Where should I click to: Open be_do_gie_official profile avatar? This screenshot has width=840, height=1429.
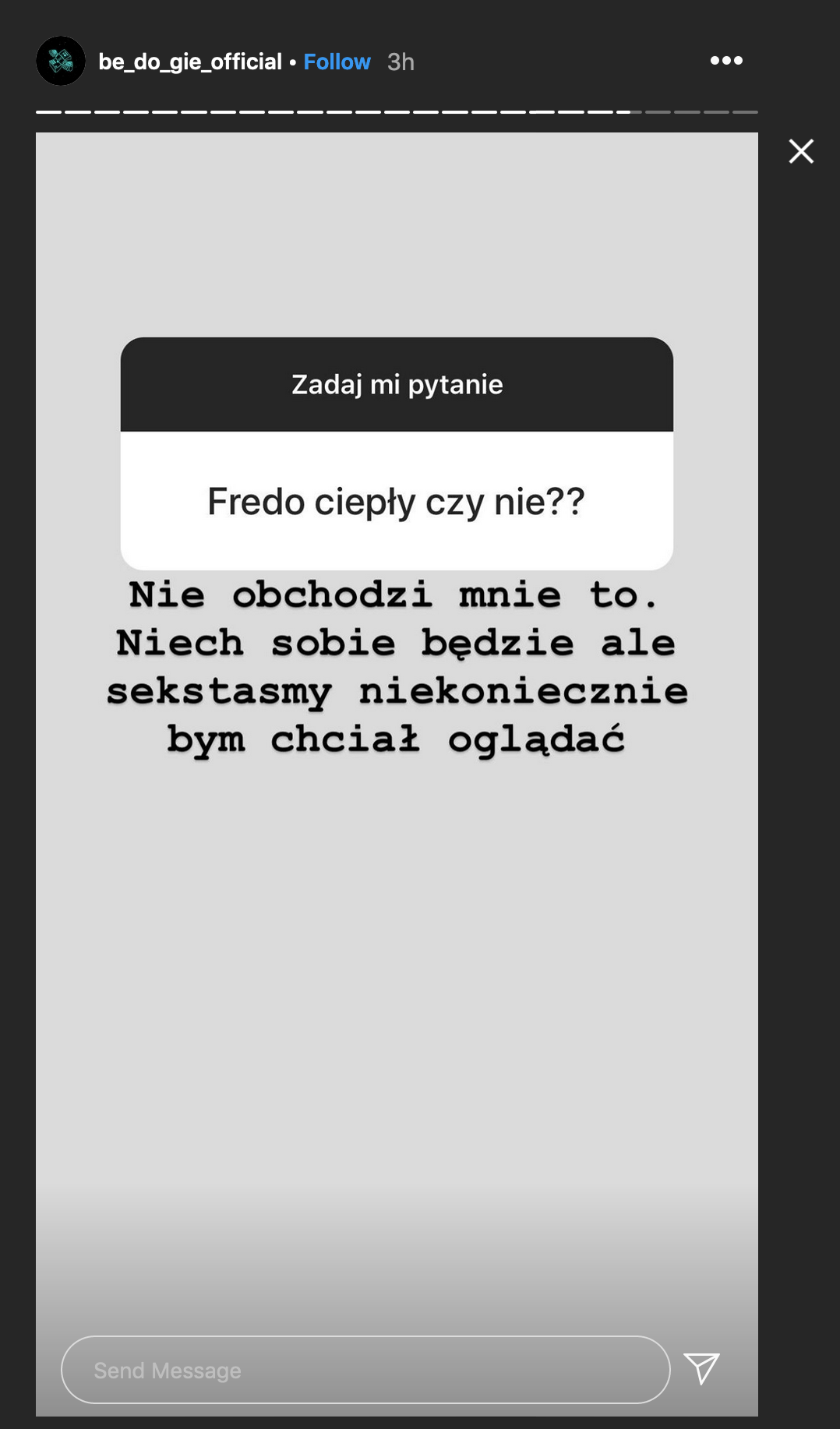tap(61, 61)
